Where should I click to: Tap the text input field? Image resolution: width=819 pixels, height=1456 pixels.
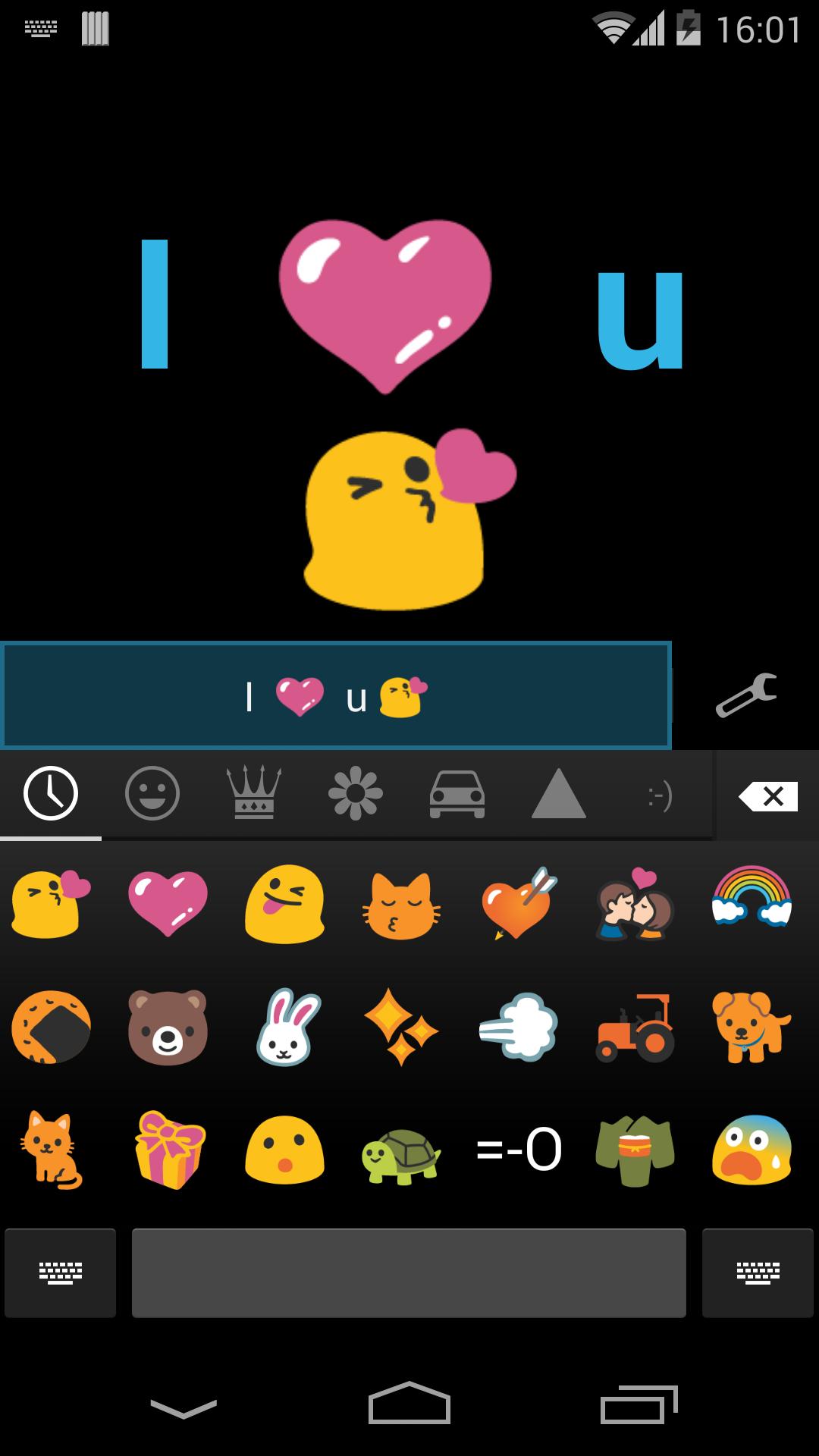click(336, 695)
